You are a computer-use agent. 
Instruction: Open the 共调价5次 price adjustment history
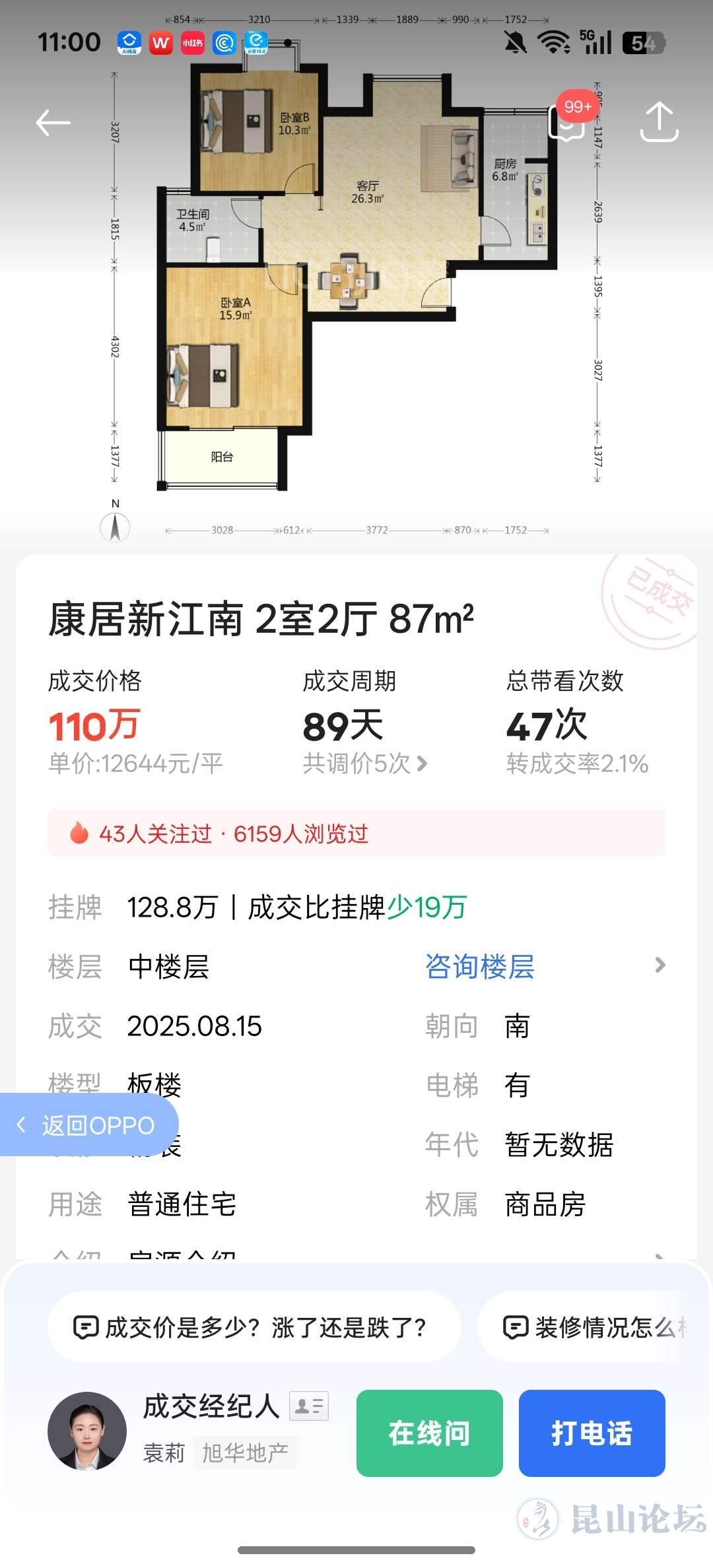click(x=365, y=764)
